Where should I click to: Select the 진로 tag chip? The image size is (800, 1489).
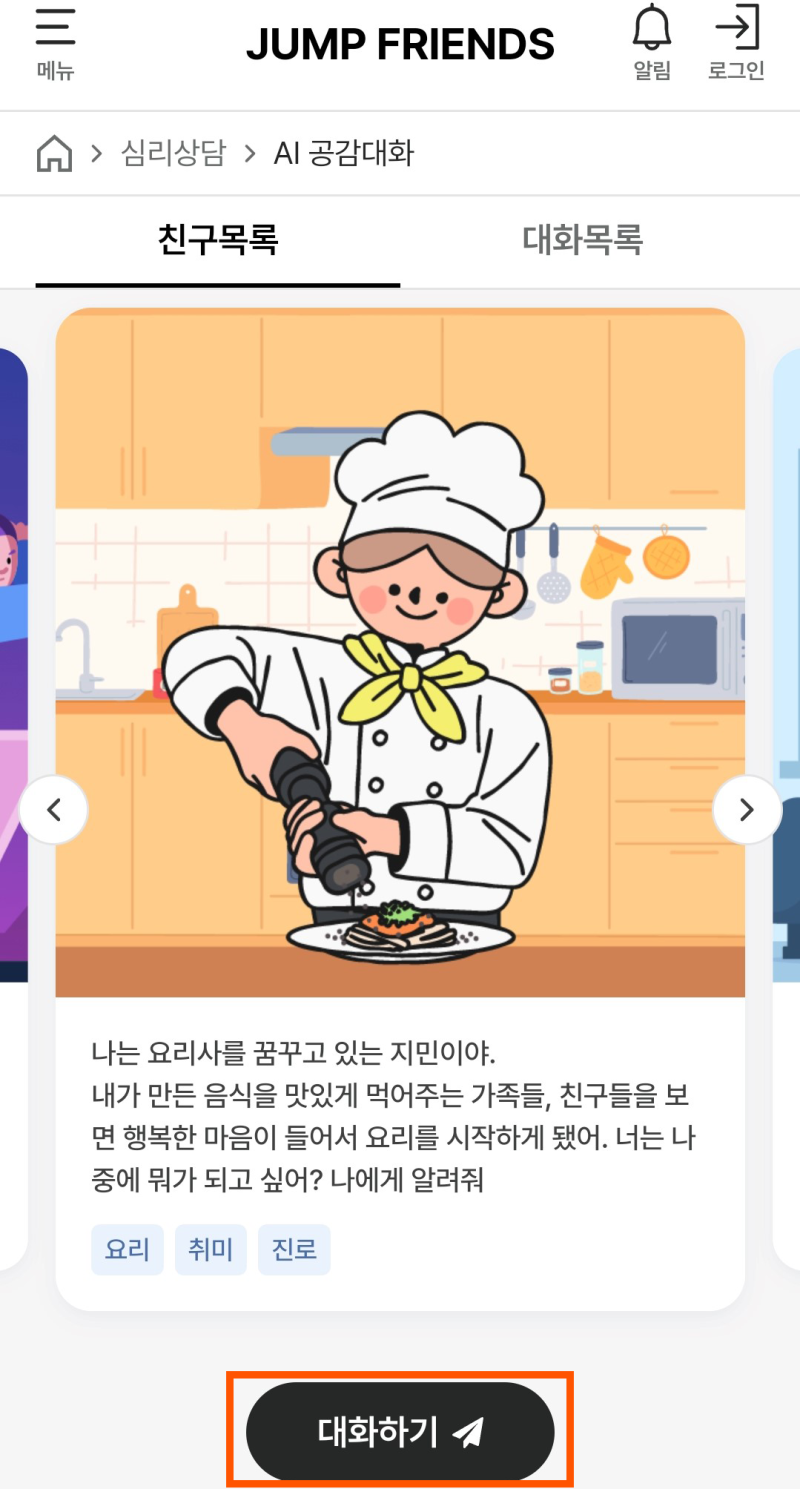(294, 1250)
